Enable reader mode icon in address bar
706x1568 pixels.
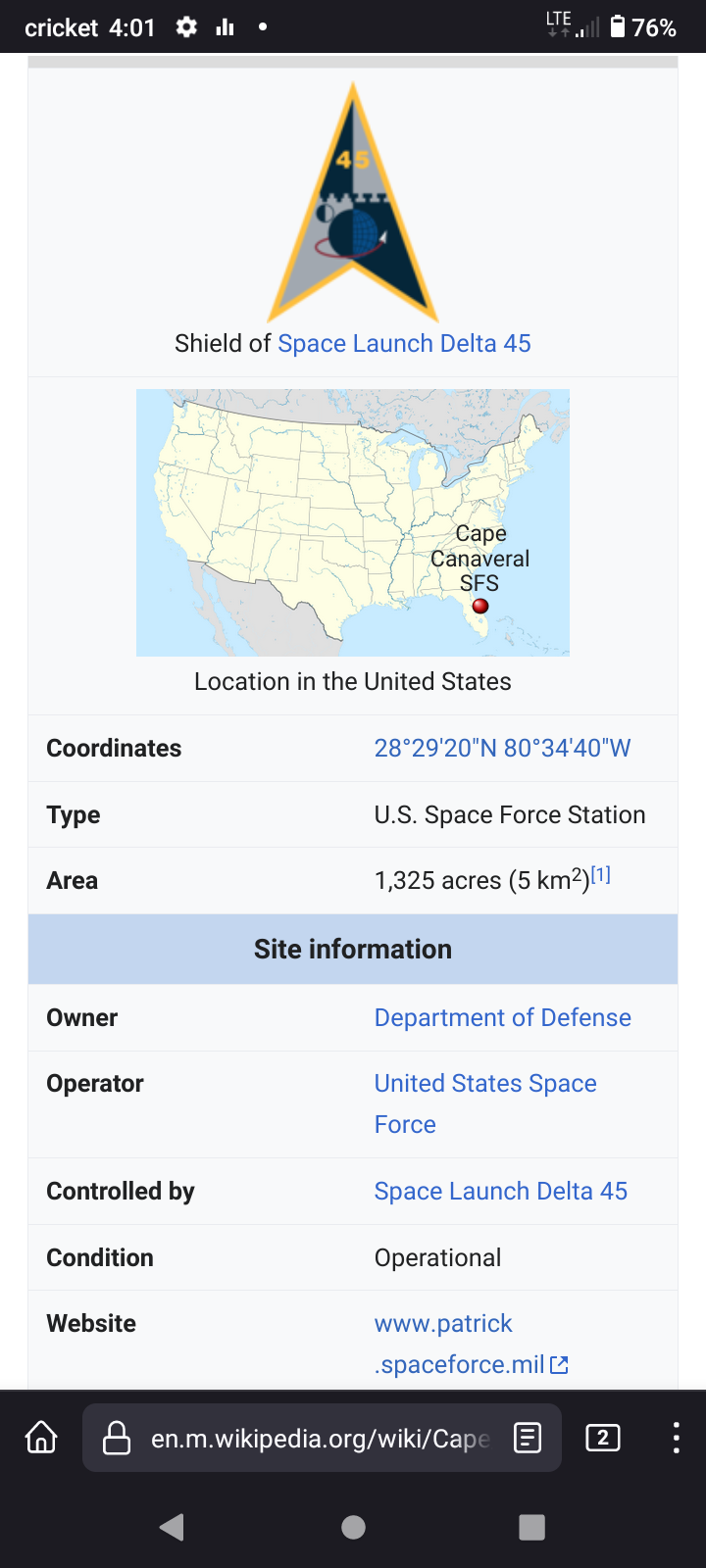(528, 1438)
